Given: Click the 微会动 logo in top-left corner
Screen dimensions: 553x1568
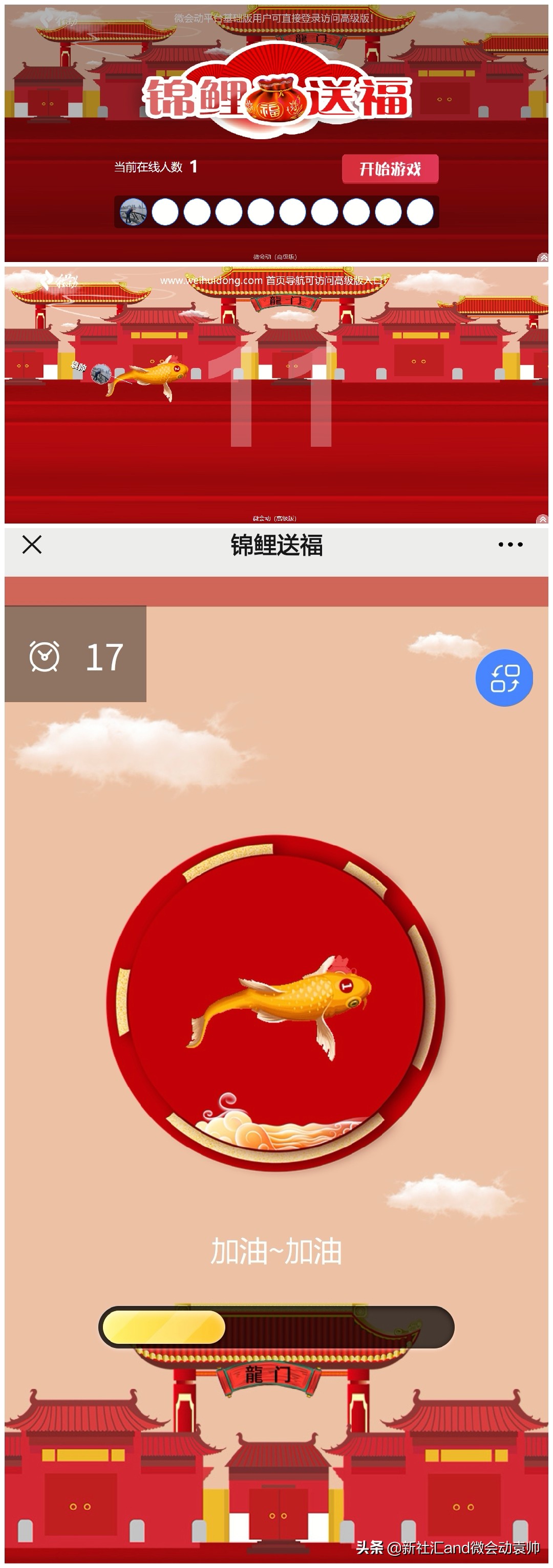Looking at the screenshot, I should click(61, 18).
